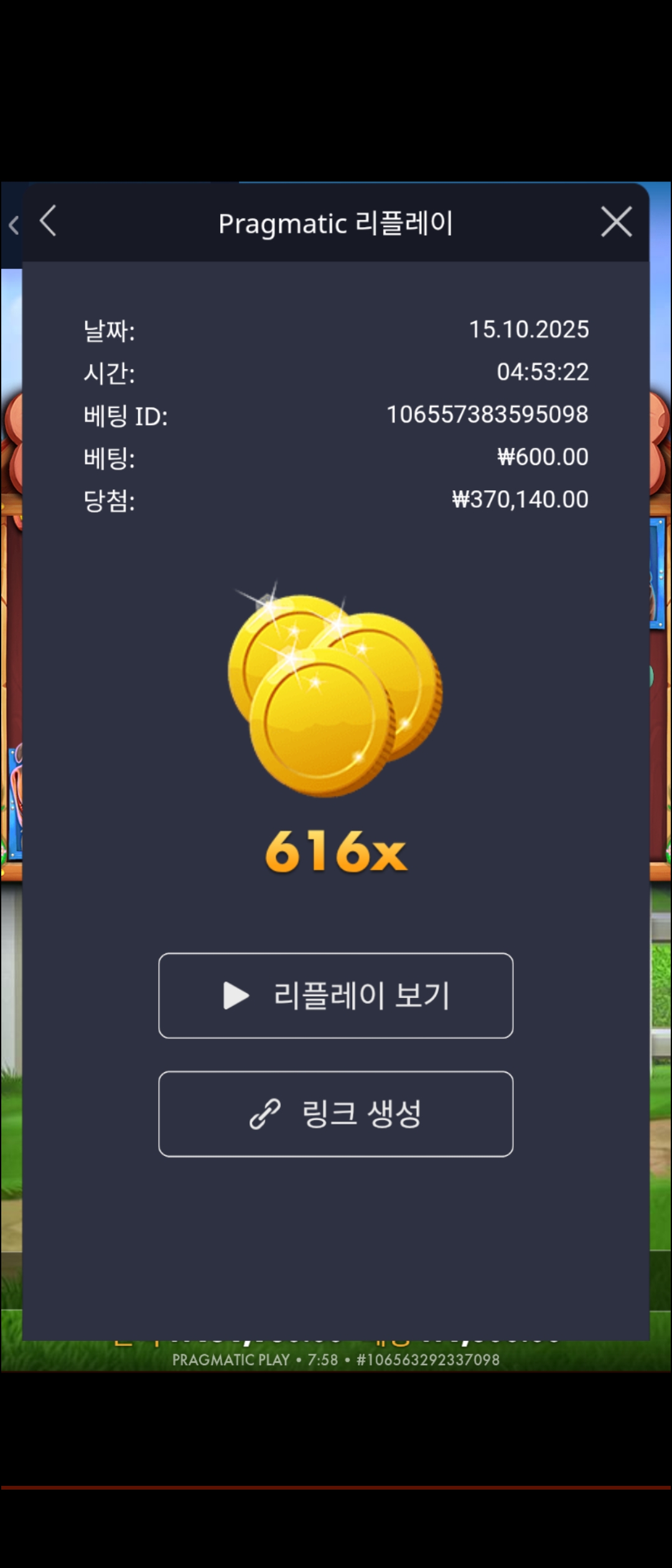
Task: Close the Pragmatic replay dialog
Action: (x=616, y=222)
